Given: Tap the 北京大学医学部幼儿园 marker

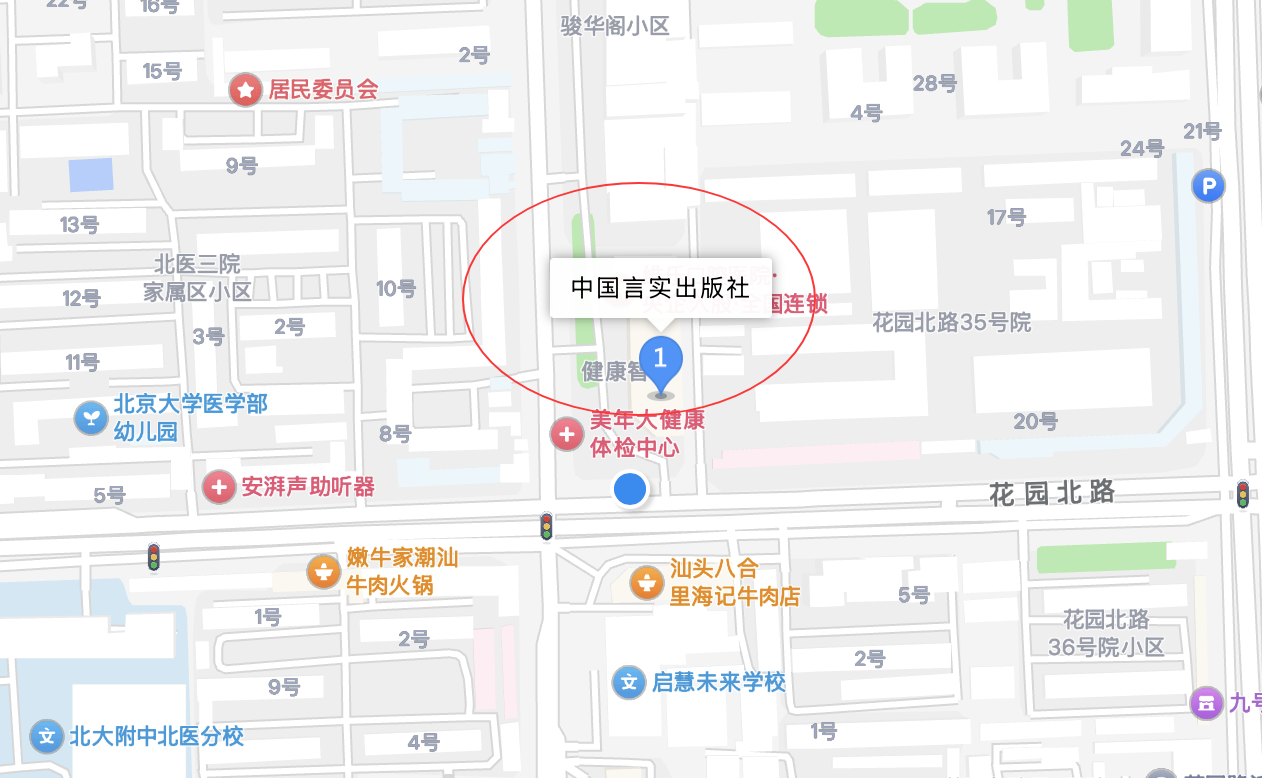Looking at the screenshot, I should [91, 417].
